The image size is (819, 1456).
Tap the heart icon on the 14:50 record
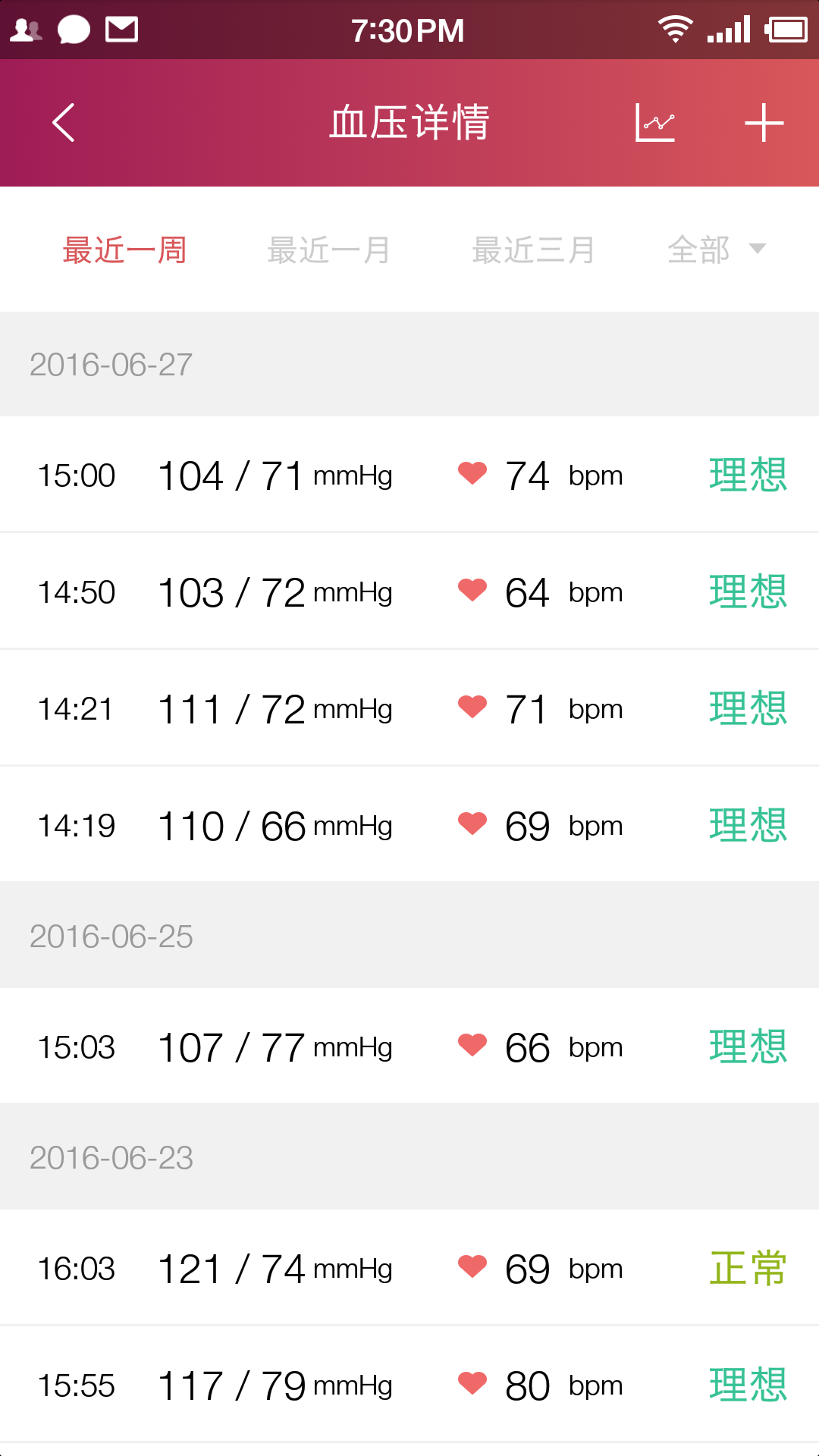[x=472, y=590]
